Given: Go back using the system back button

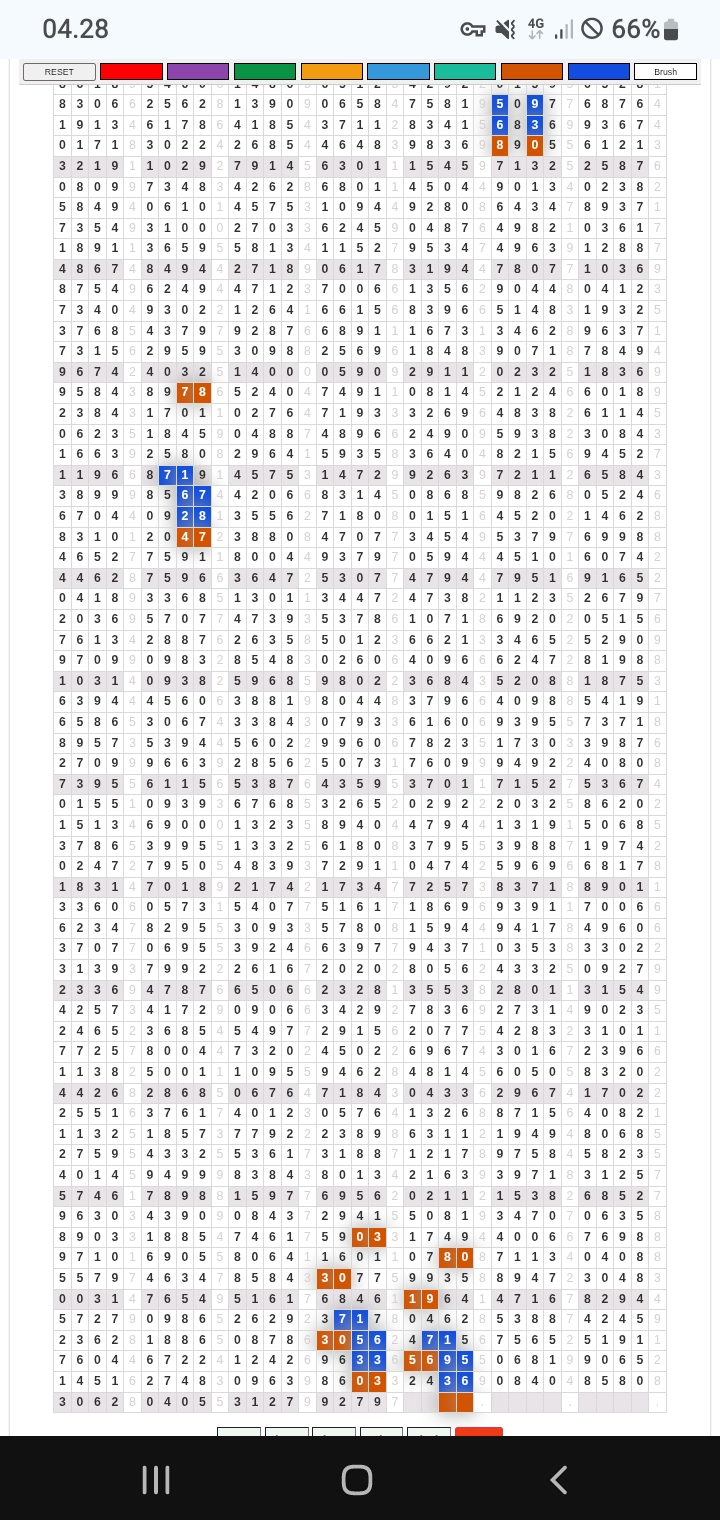Looking at the screenshot, I should [559, 1479].
